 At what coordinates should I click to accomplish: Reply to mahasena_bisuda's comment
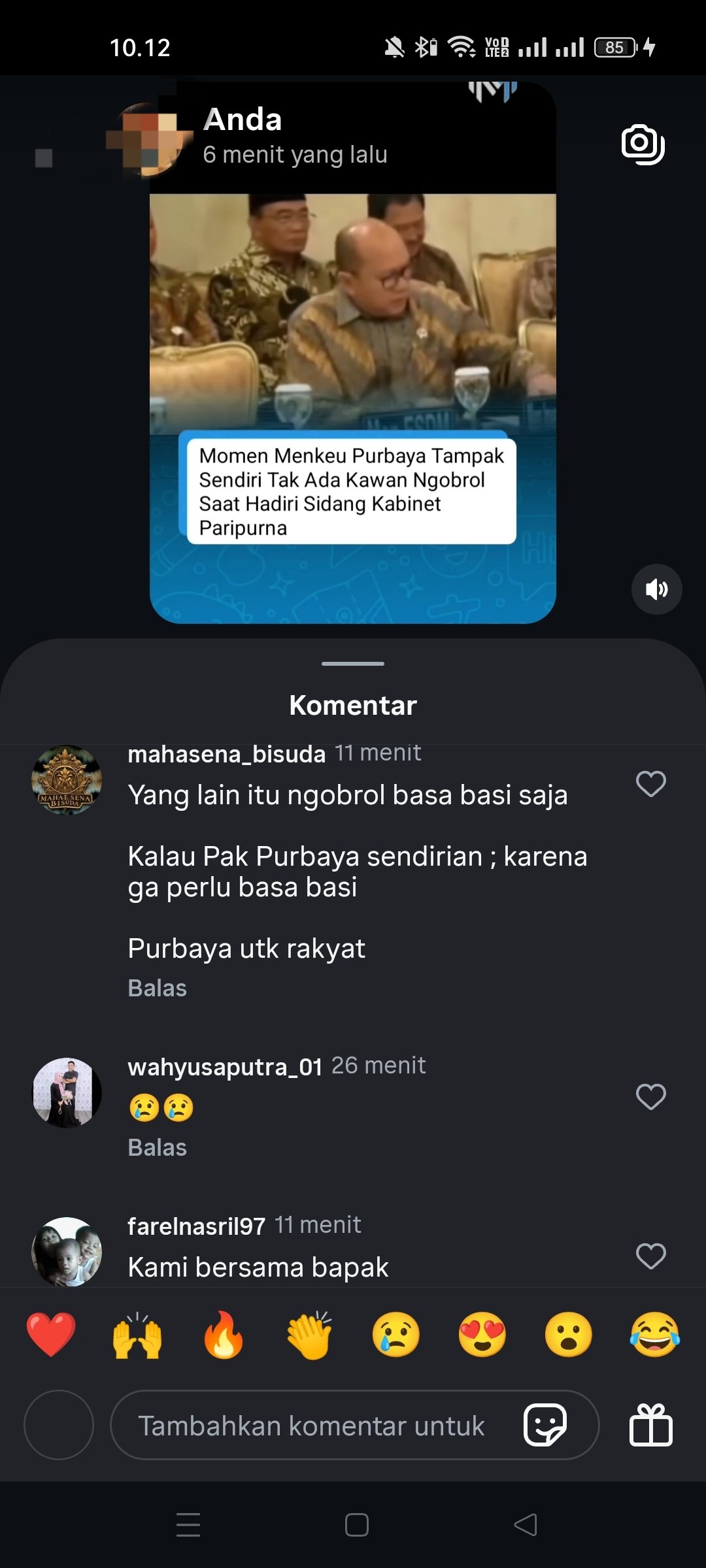(157, 988)
